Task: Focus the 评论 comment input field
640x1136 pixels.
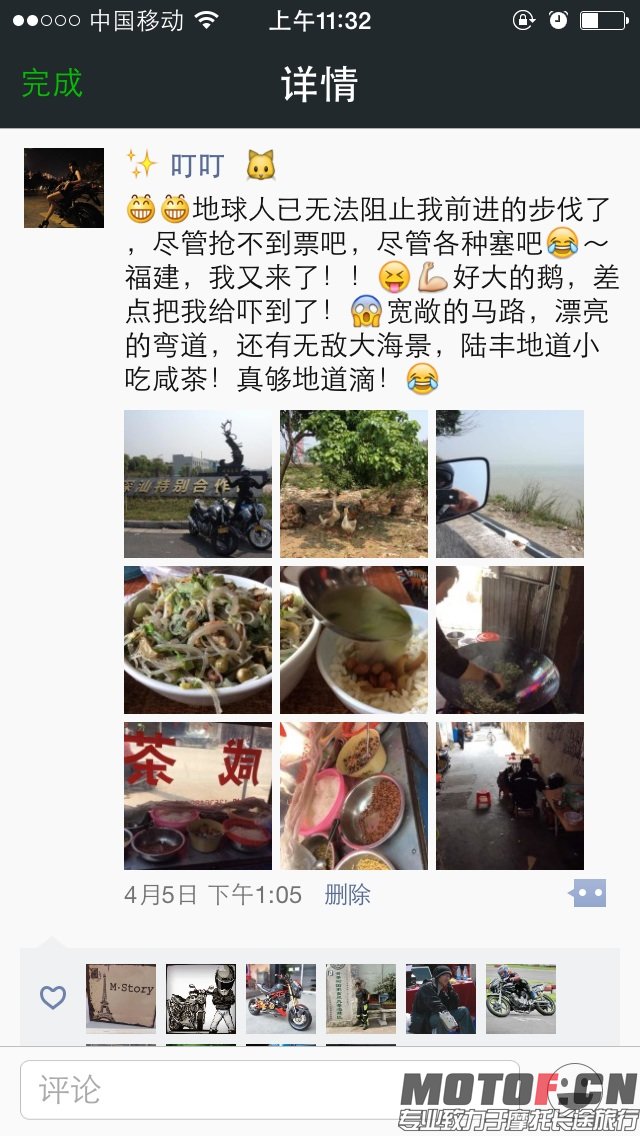Action: pyautogui.click(x=270, y=1089)
